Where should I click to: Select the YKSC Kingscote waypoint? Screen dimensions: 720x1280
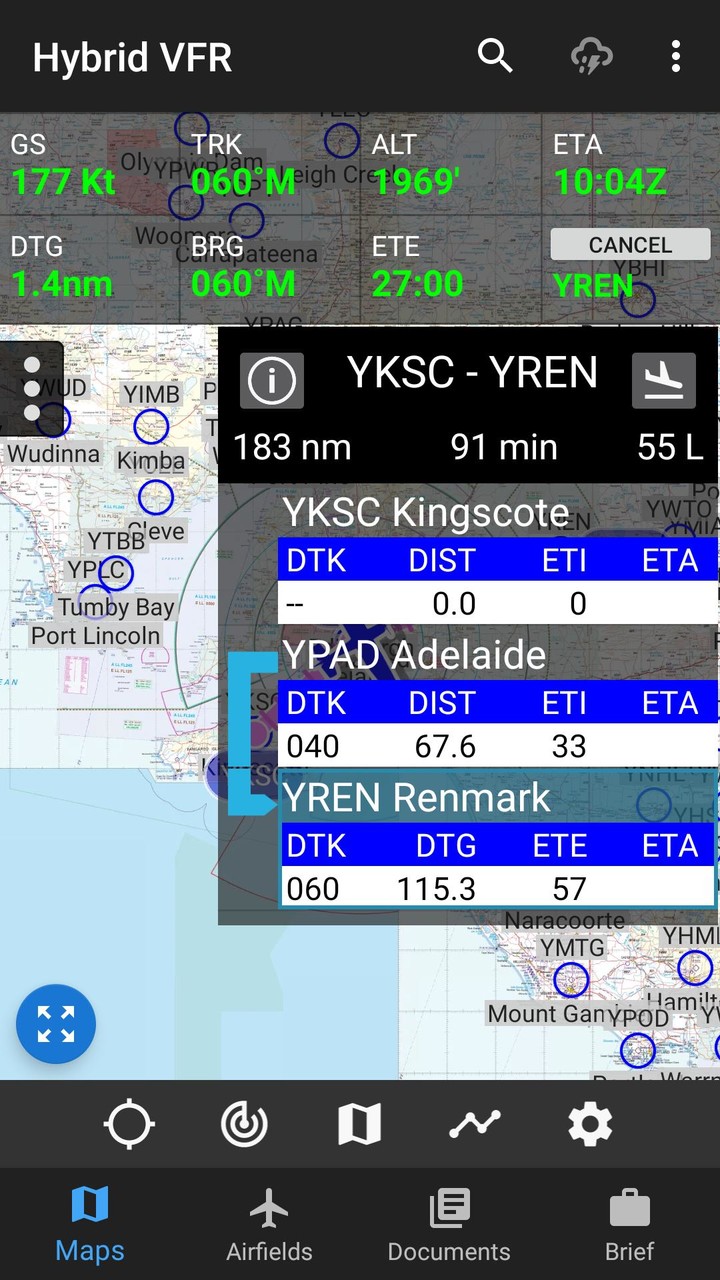click(x=426, y=513)
